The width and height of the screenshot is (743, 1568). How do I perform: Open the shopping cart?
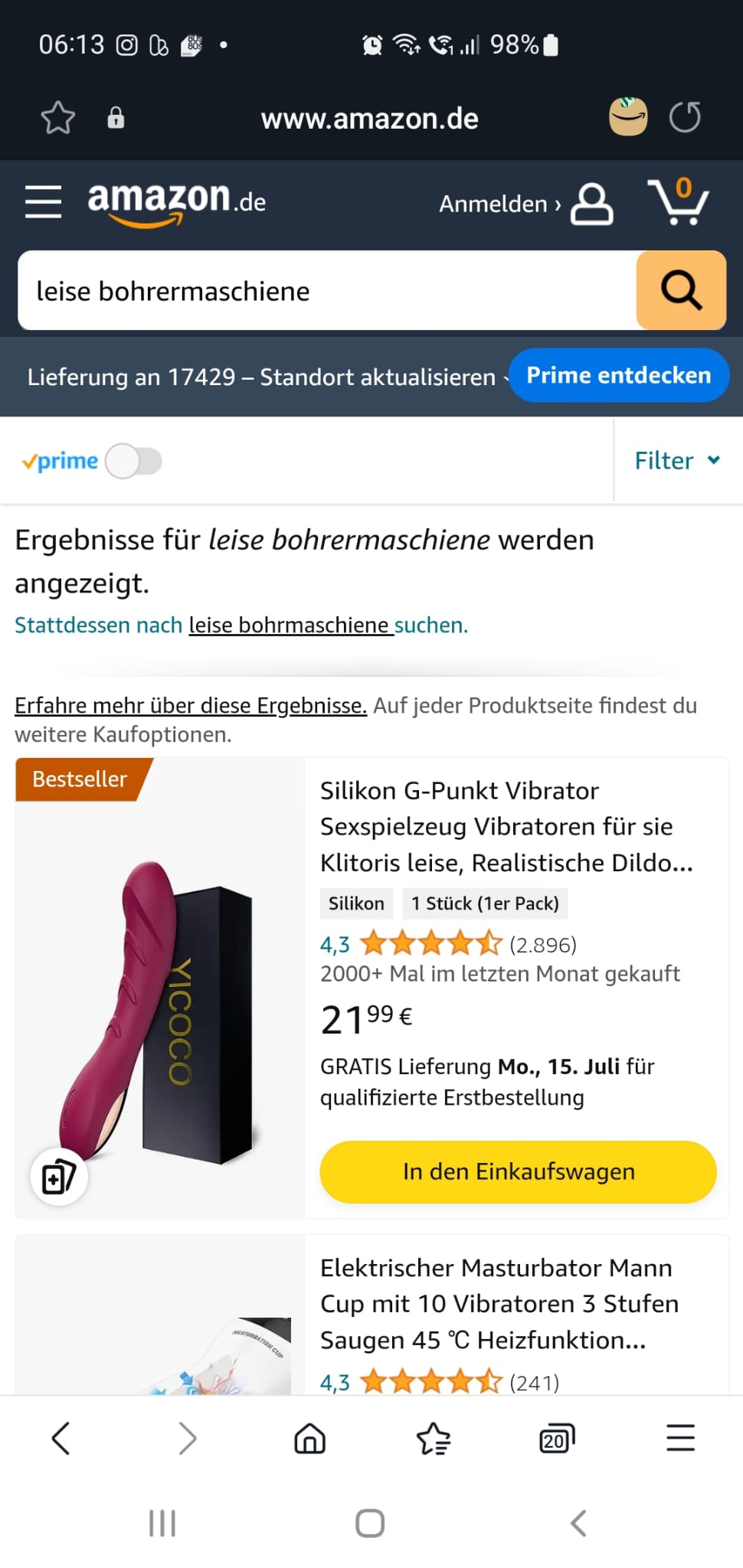pyautogui.click(x=678, y=202)
